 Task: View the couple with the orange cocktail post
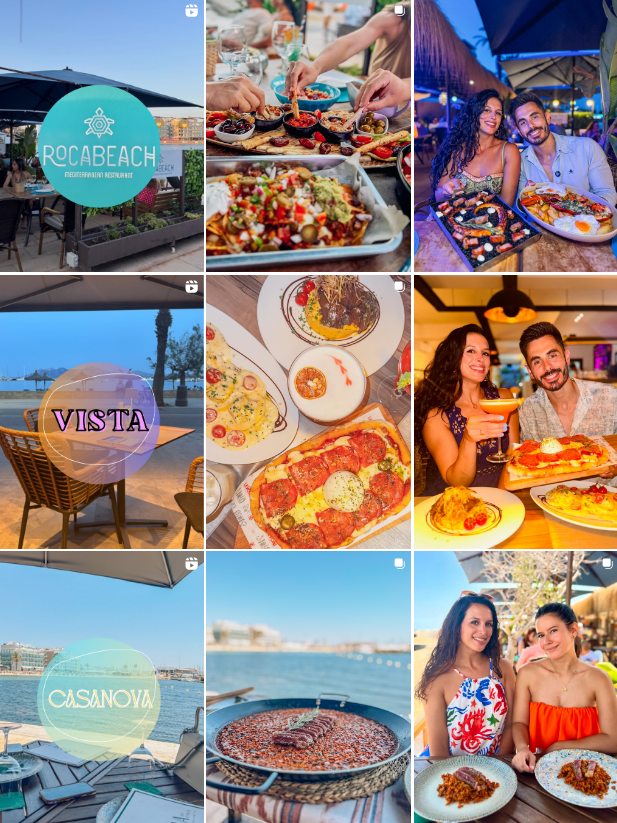click(x=515, y=412)
